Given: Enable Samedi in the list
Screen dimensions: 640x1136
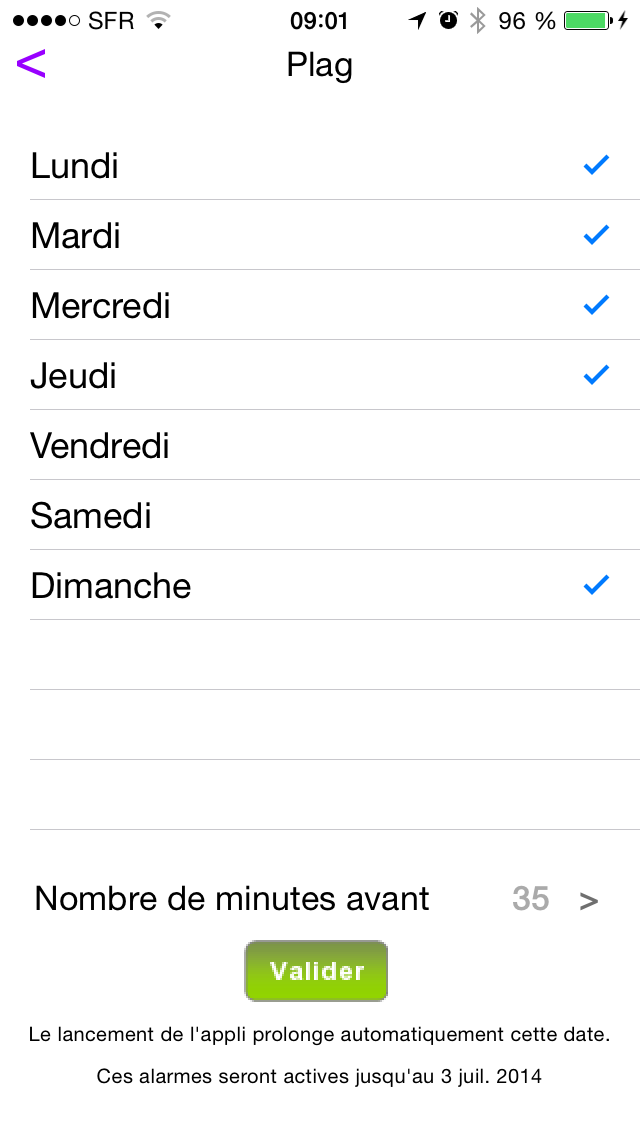Looking at the screenshot, I should tap(320, 515).
